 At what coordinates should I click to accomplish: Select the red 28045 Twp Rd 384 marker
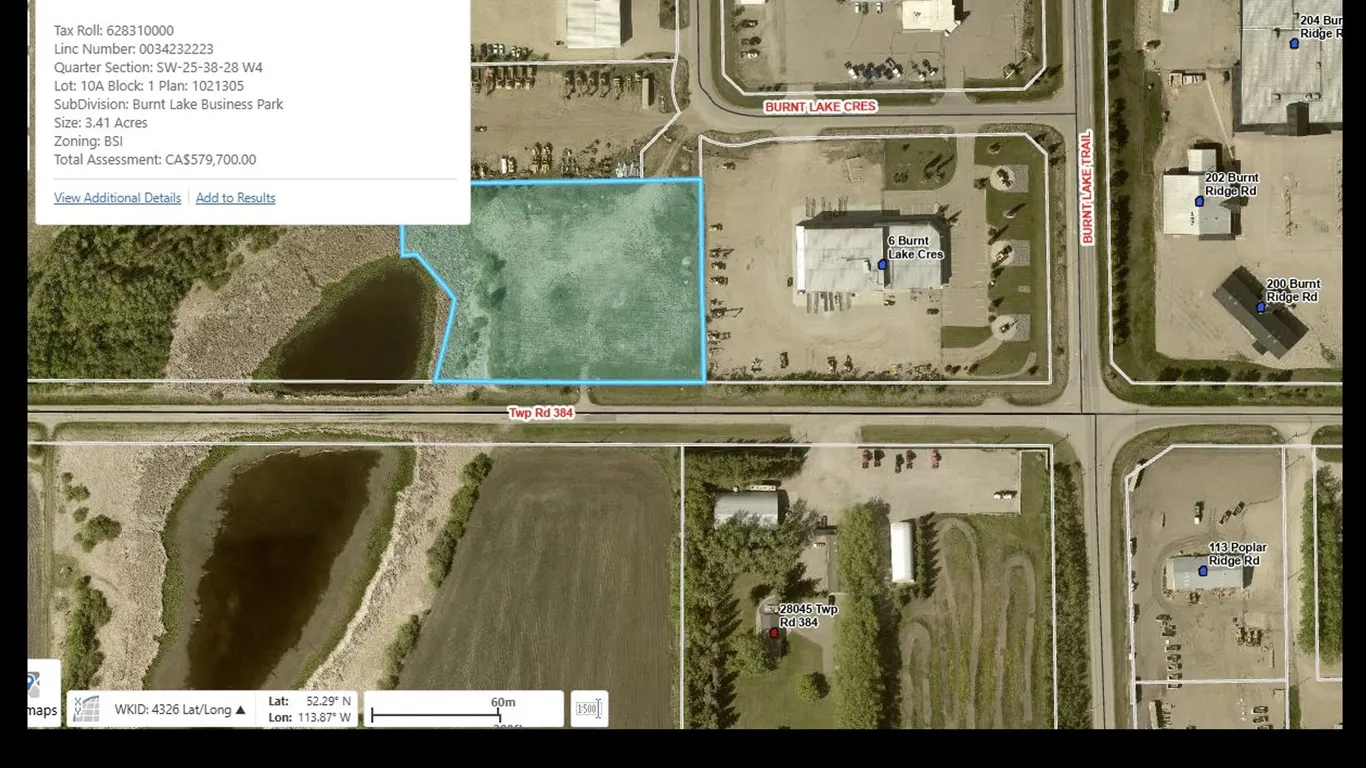tap(774, 633)
